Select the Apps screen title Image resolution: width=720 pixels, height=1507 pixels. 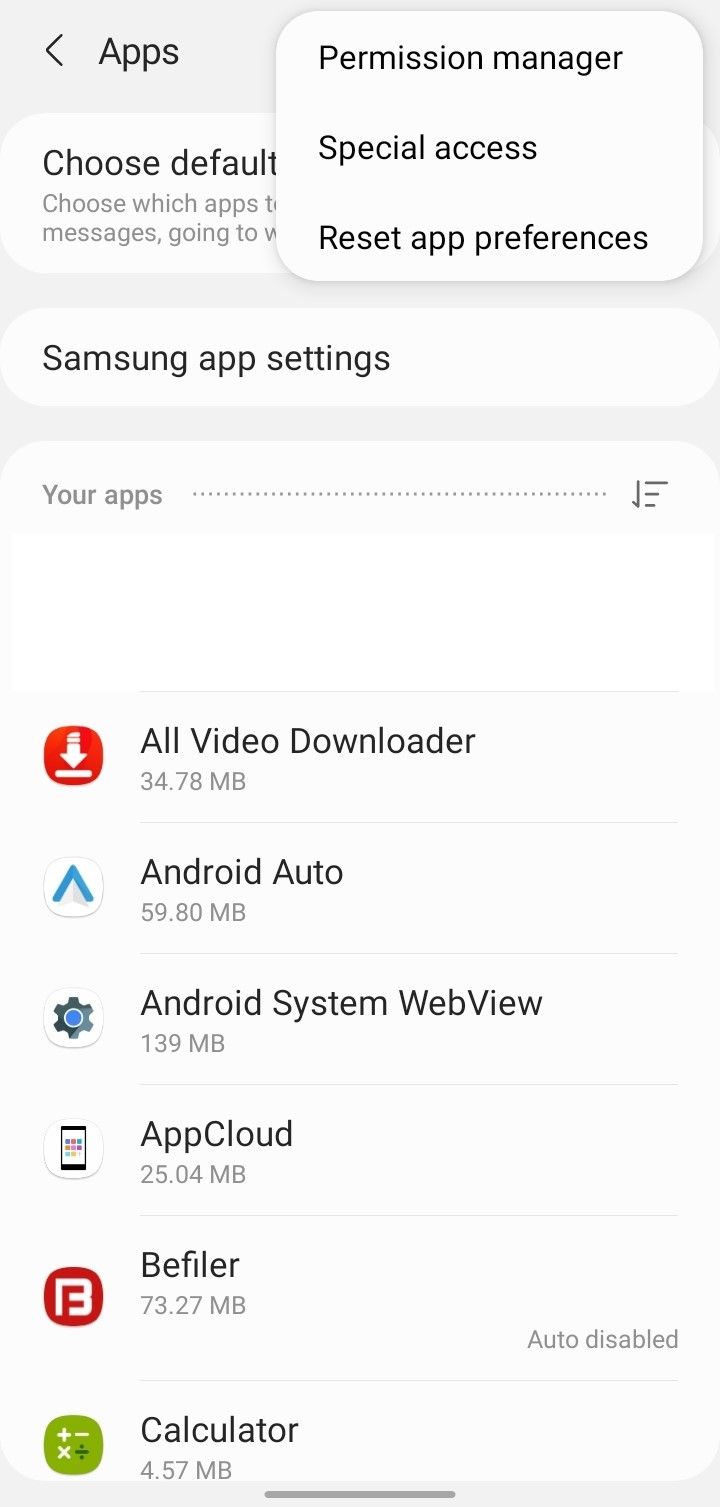(138, 51)
